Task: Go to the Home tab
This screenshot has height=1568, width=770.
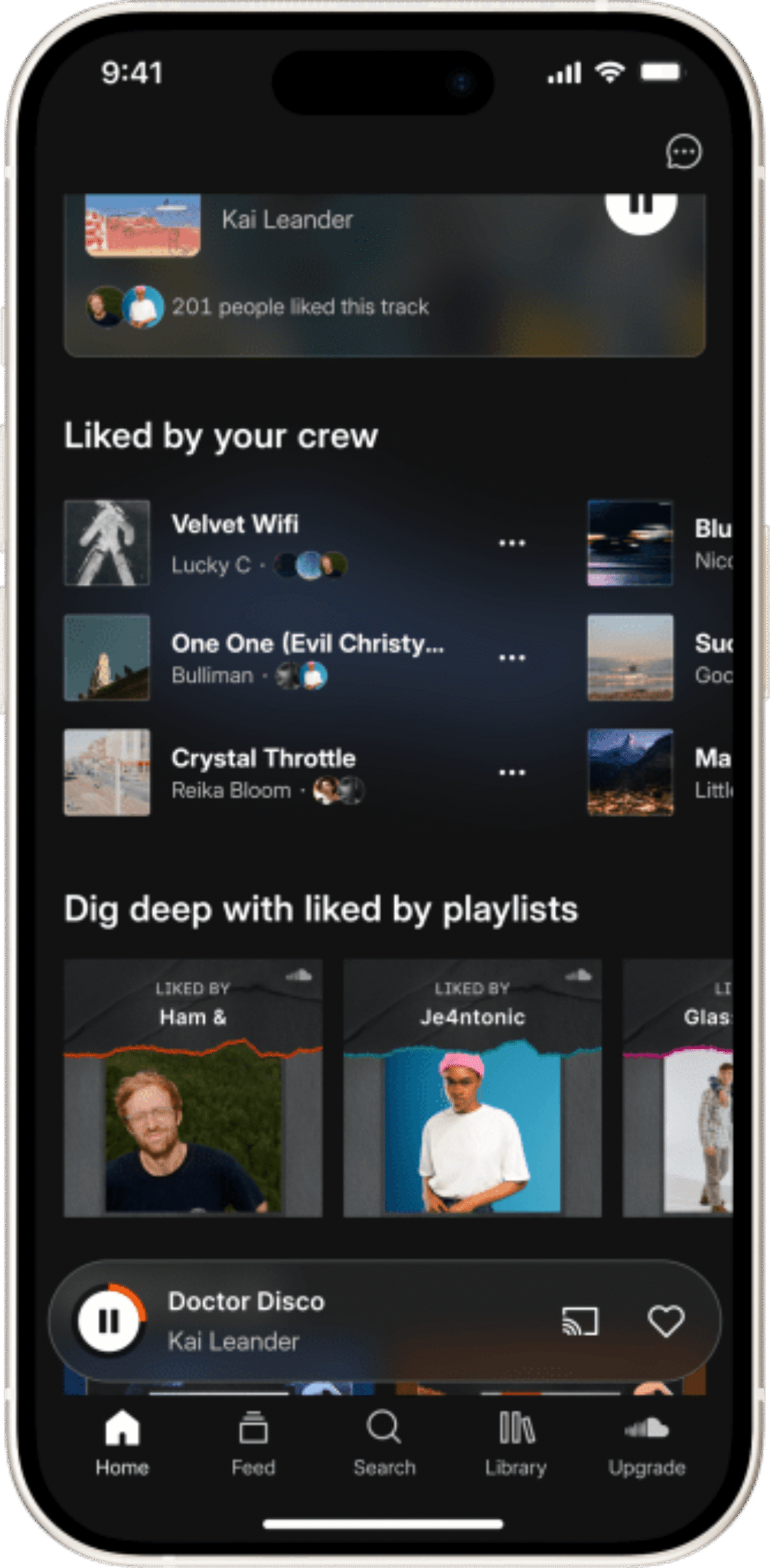Action: (x=122, y=1443)
